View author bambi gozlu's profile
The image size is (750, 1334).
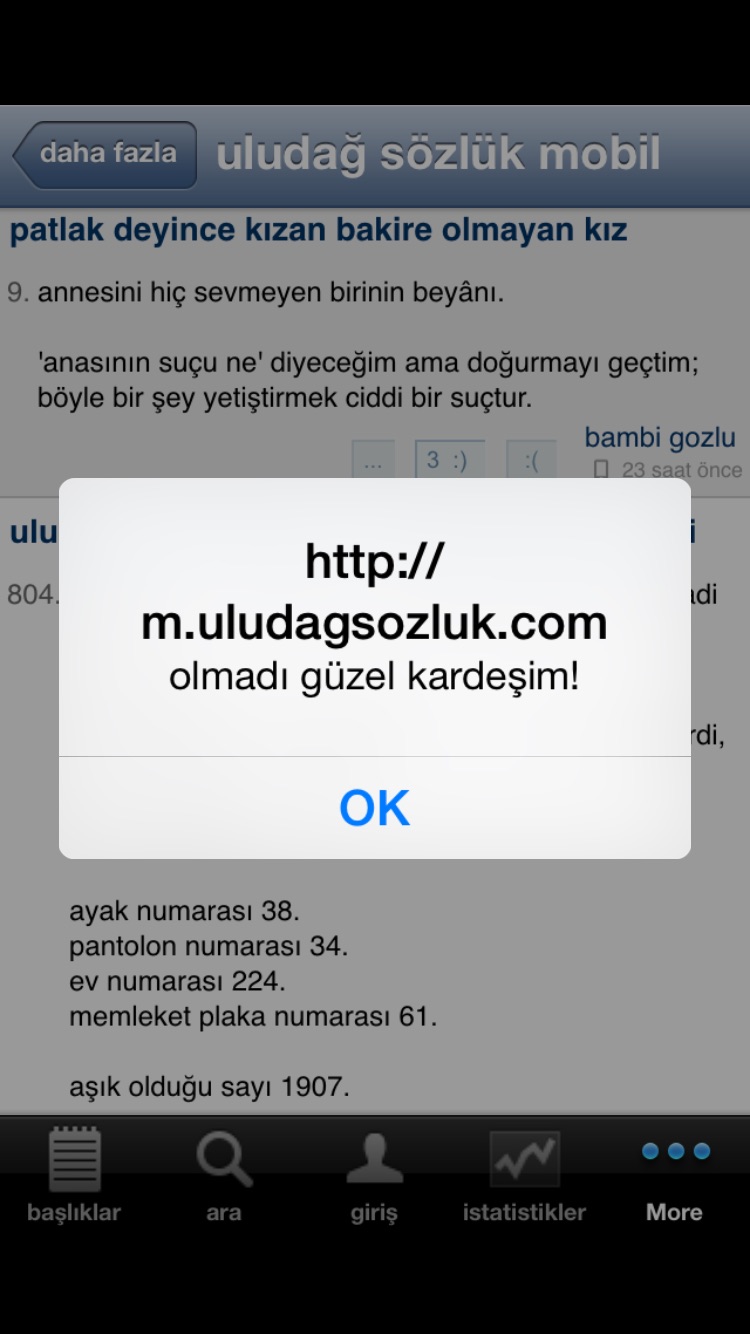tap(660, 437)
